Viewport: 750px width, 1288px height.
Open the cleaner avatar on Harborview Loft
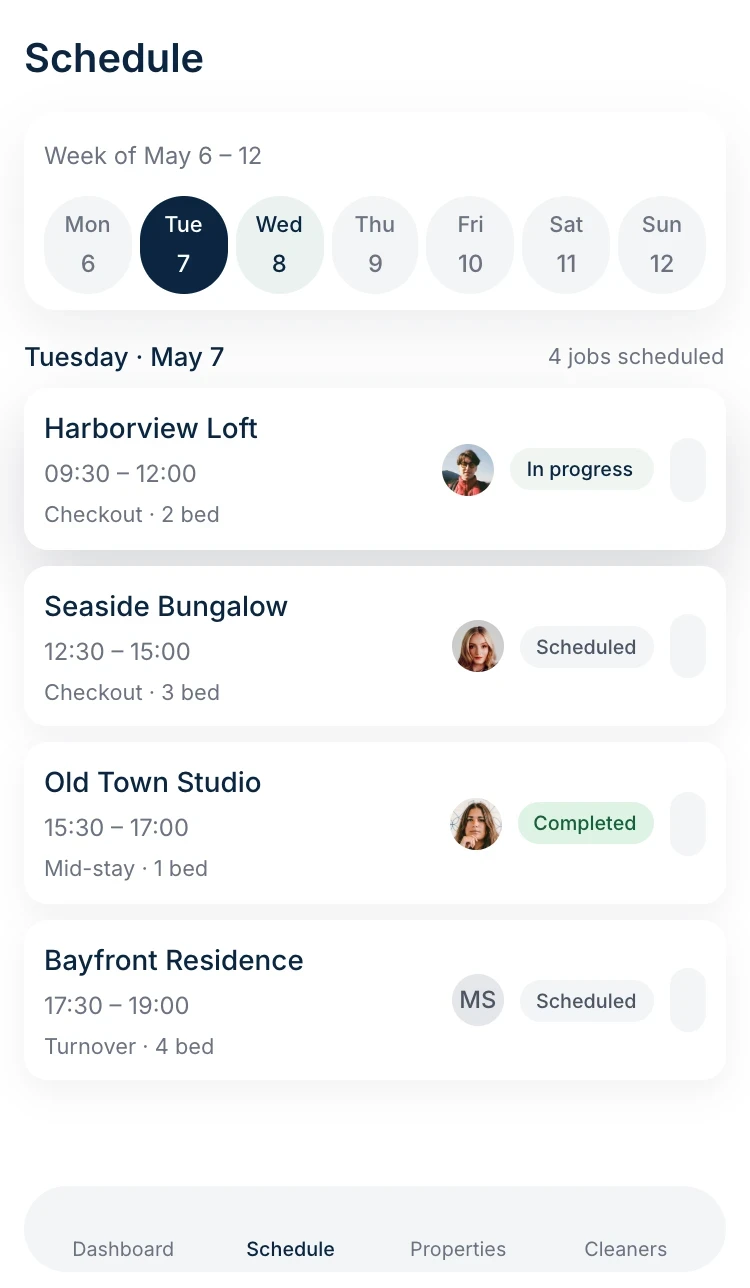(468, 469)
